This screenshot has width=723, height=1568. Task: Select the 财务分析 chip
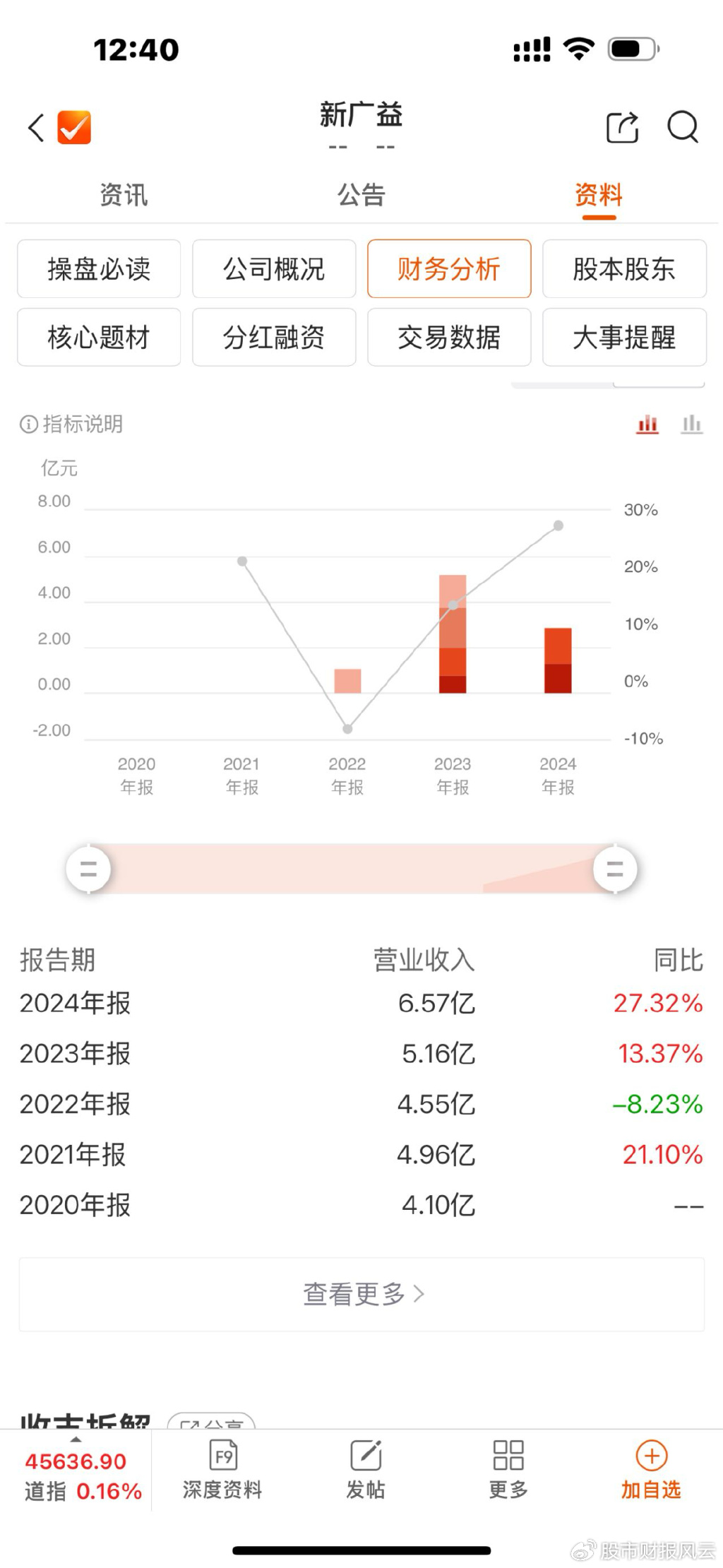pyautogui.click(x=449, y=269)
